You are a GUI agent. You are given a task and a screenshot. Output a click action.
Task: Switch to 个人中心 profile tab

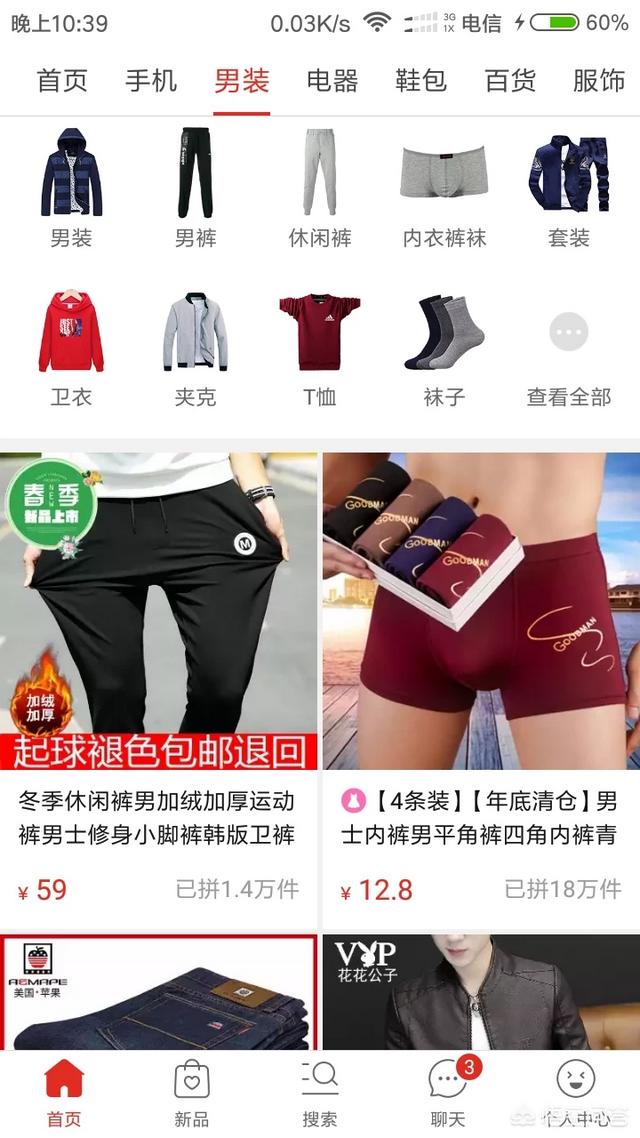(x=575, y=1092)
